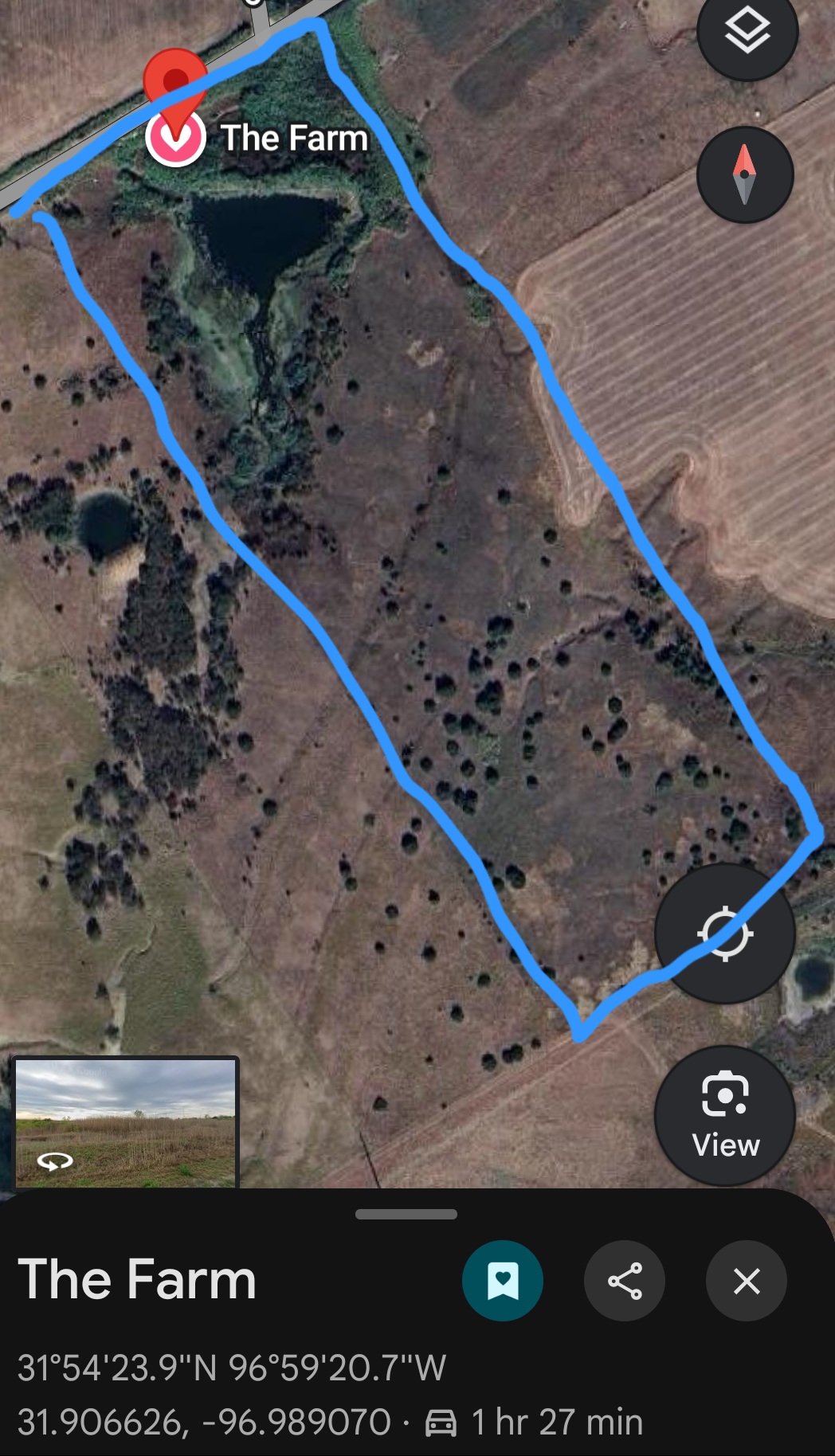835x1456 pixels.
Task: Share The Farm location
Action: 625,1281
